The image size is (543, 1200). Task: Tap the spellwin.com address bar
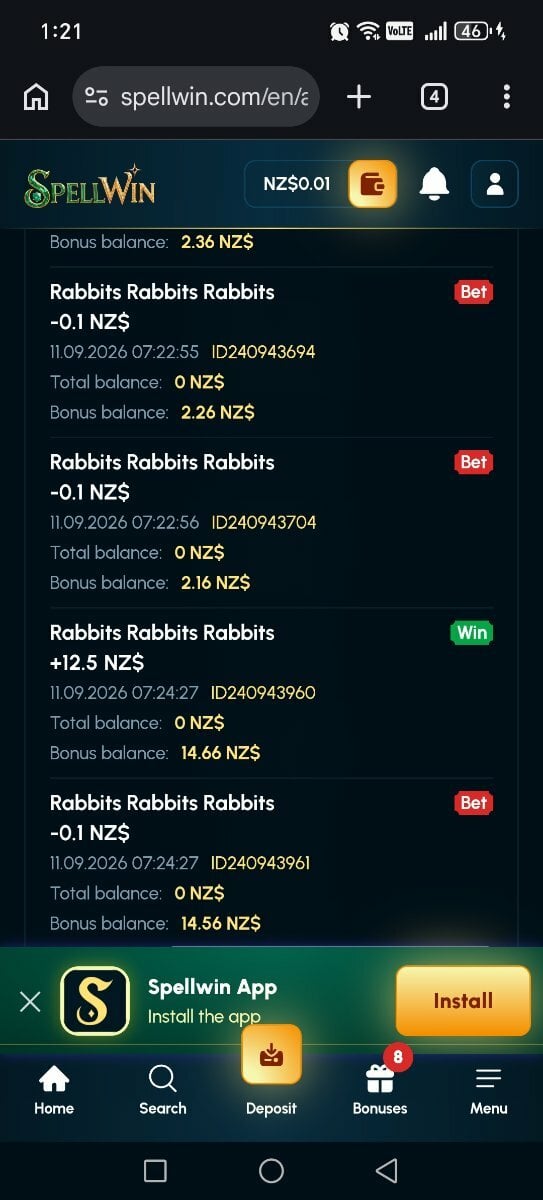pyautogui.click(x=196, y=97)
